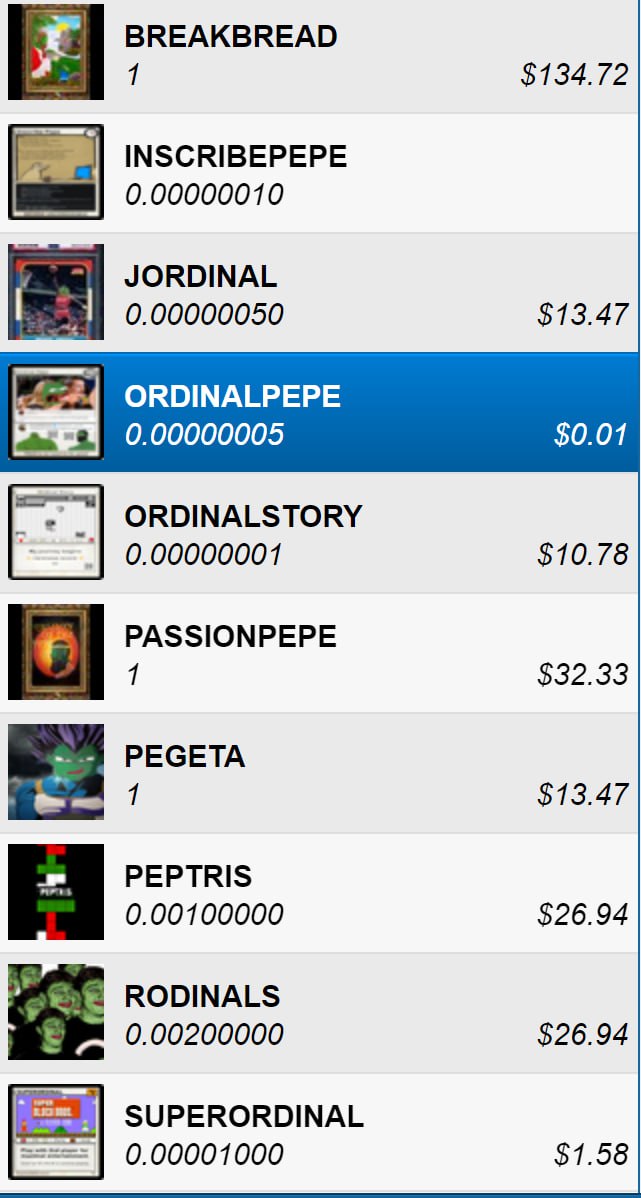
Task: Select the PEGETA asset
Action: 319,772
